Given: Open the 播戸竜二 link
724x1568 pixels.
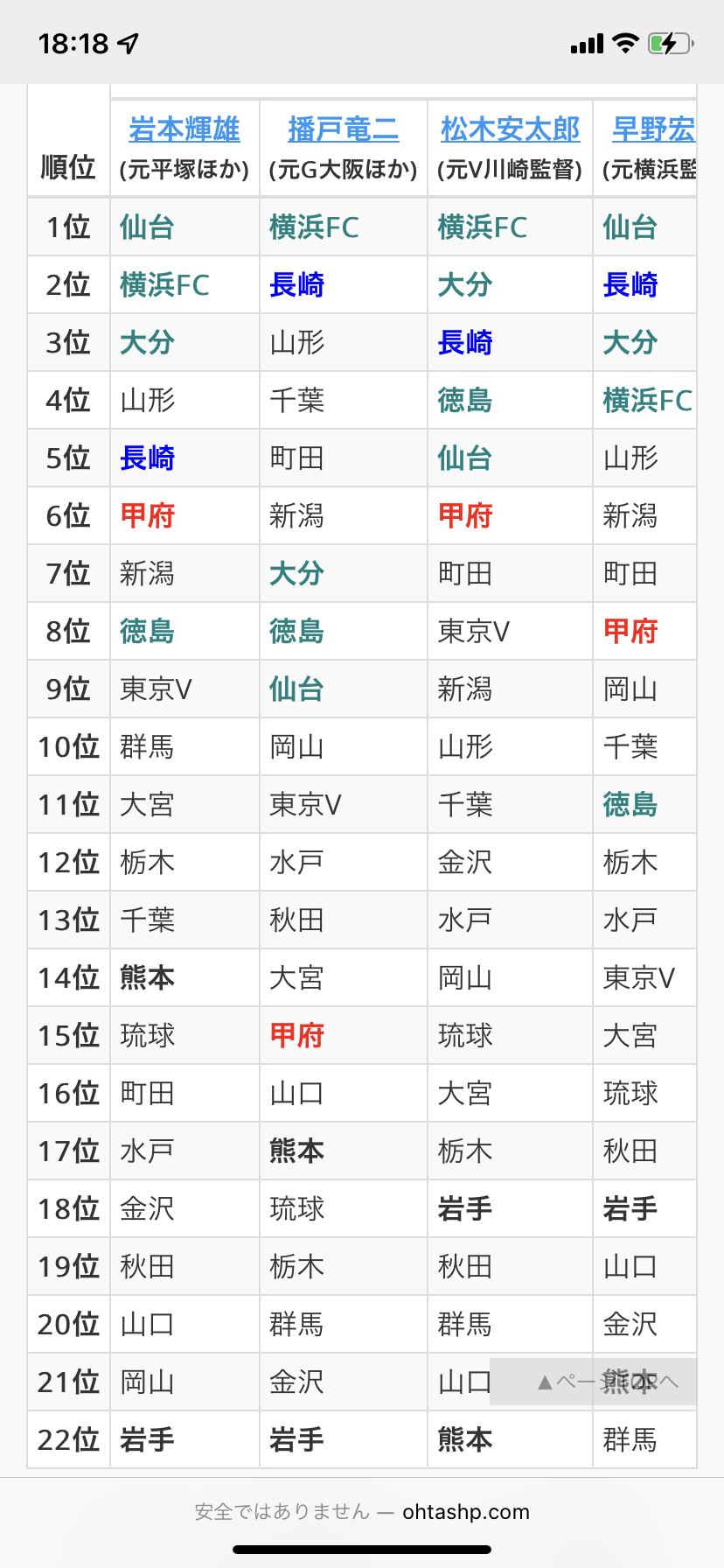Looking at the screenshot, I should pos(343,129).
